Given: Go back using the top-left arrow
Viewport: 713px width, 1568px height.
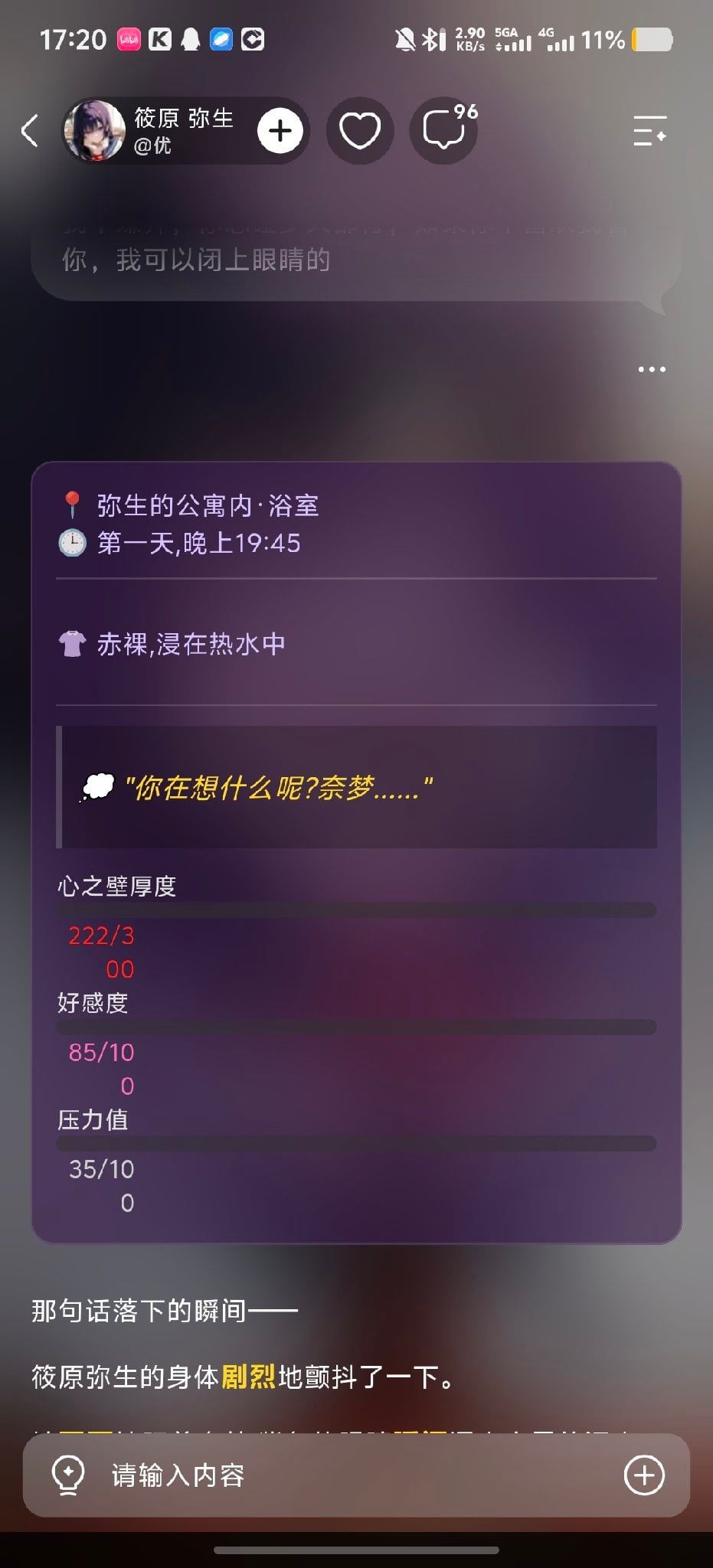Looking at the screenshot, I should [x=30, y=131].
